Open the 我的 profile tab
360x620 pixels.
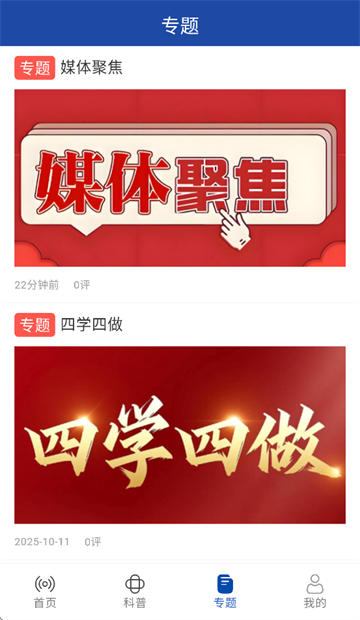pos(315,592)
